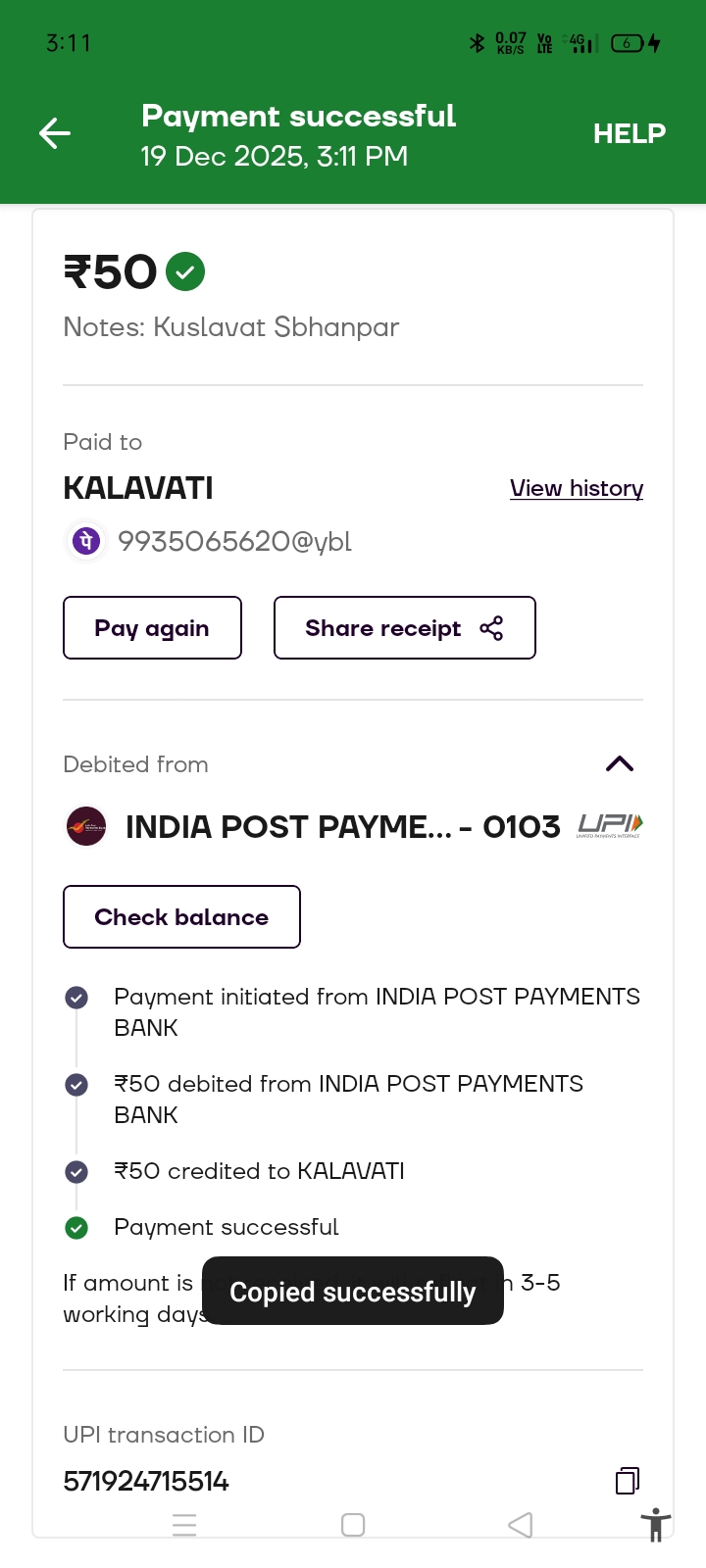
Task: Open the HELP option
Action: [629, 133]
